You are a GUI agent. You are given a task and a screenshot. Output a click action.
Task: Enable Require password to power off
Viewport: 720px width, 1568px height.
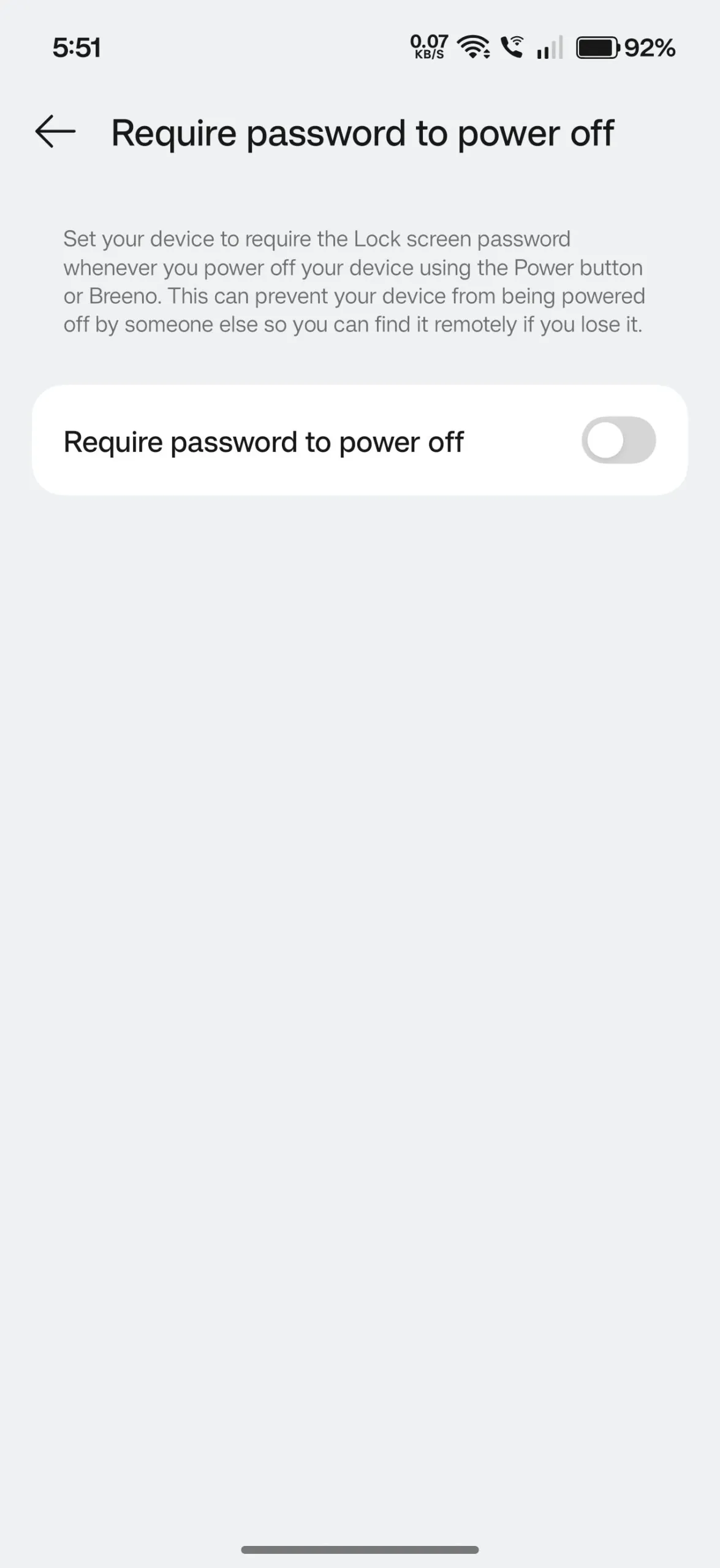click(618, 440)
